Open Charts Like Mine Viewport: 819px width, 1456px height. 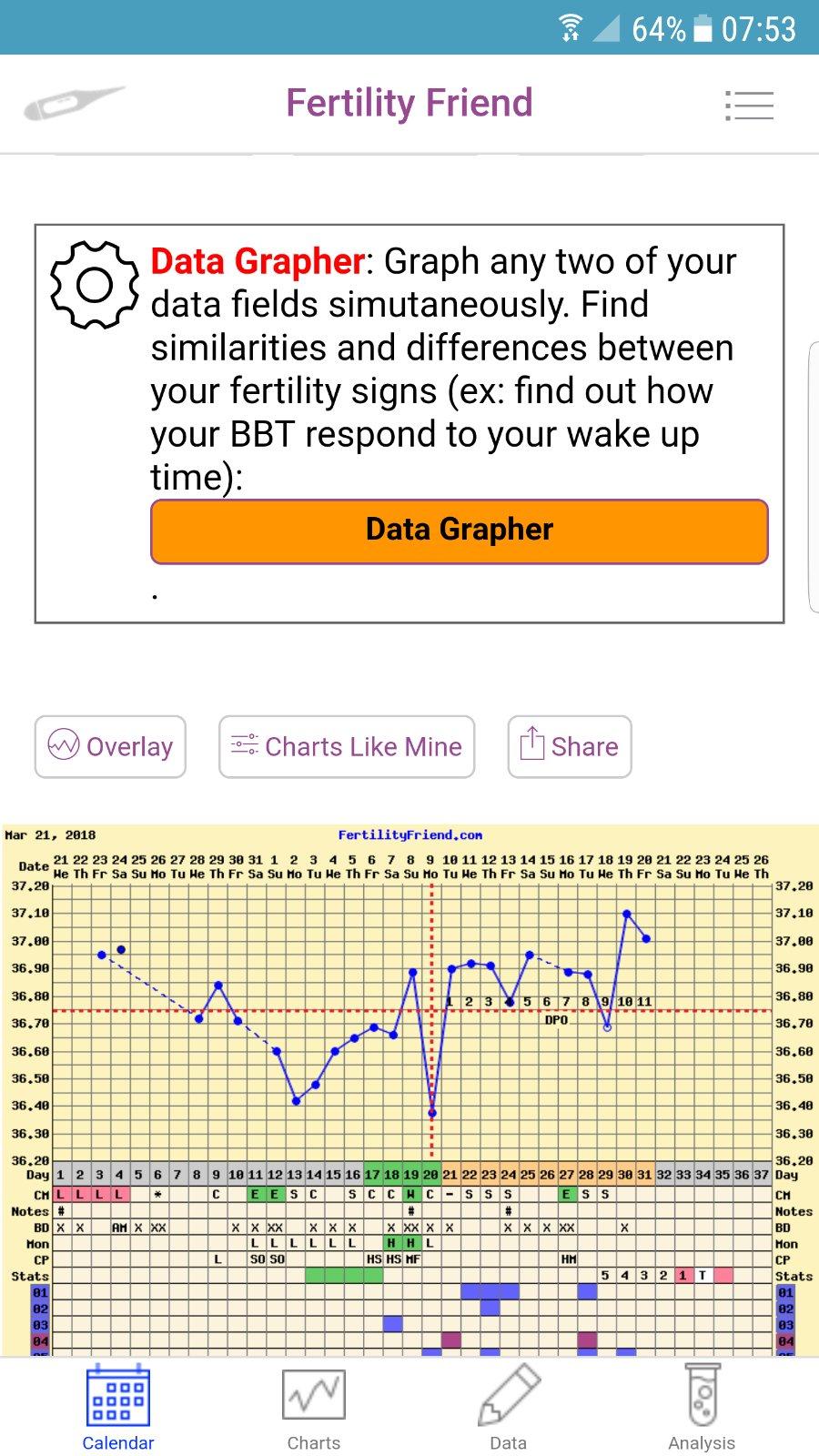347,747
